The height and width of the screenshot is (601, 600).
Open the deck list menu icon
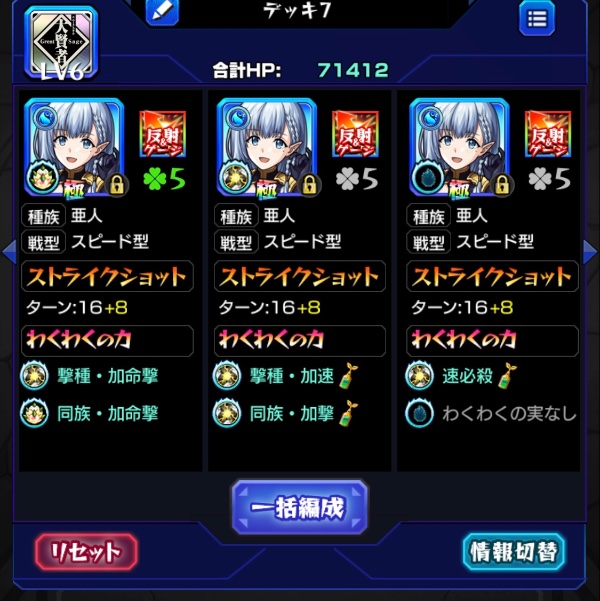click(537, 17)
